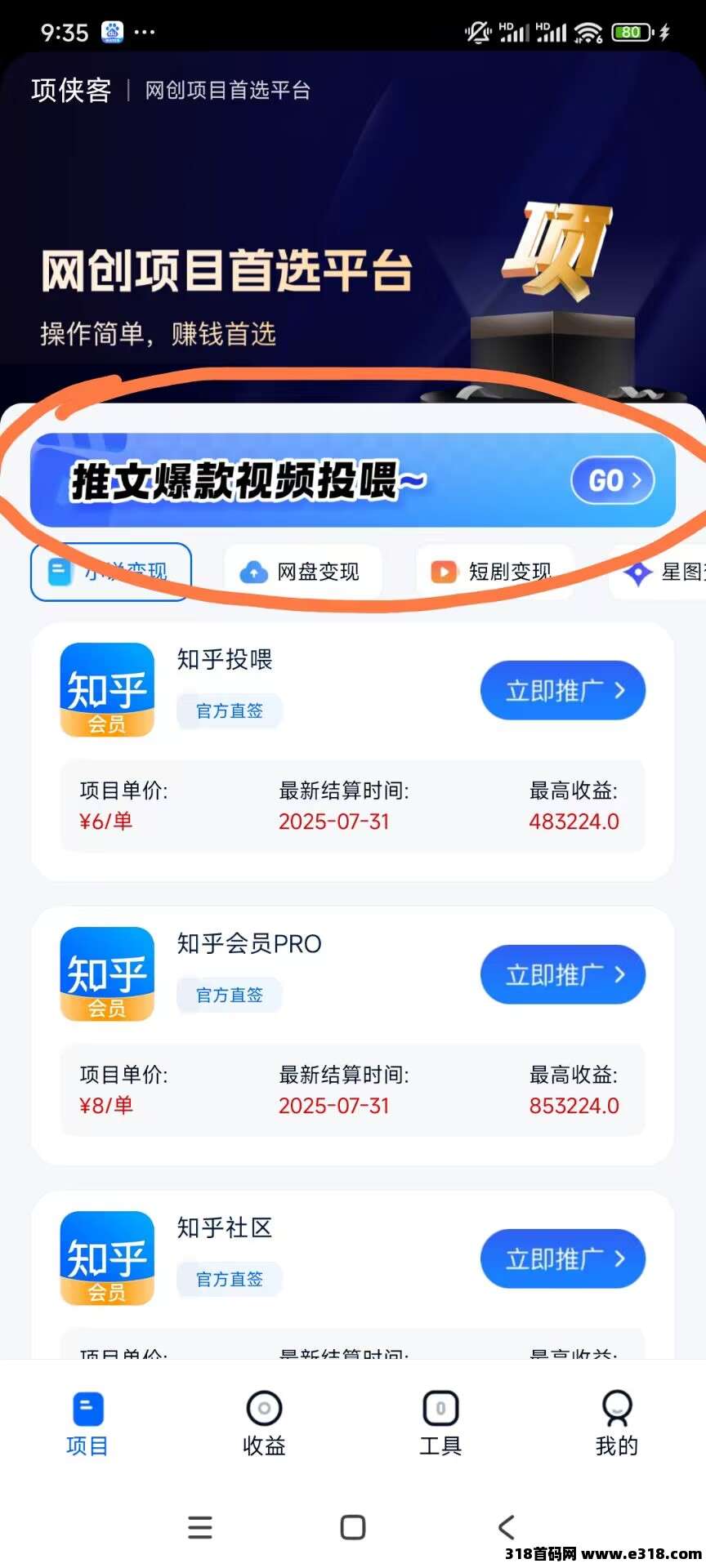Select the 网盘变现 category chip

302,572
